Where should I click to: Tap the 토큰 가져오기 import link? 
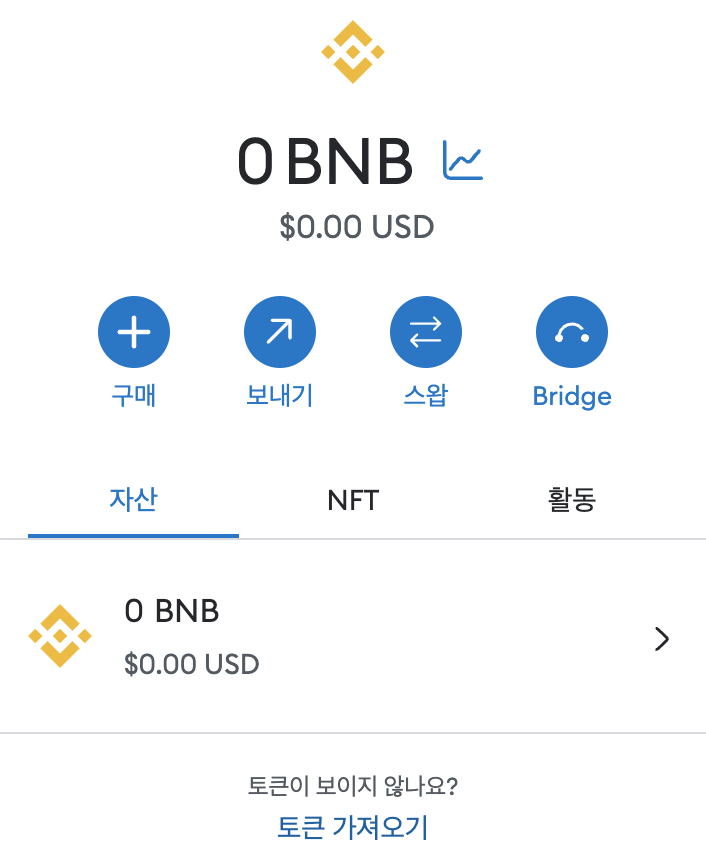tap(352, 827)
